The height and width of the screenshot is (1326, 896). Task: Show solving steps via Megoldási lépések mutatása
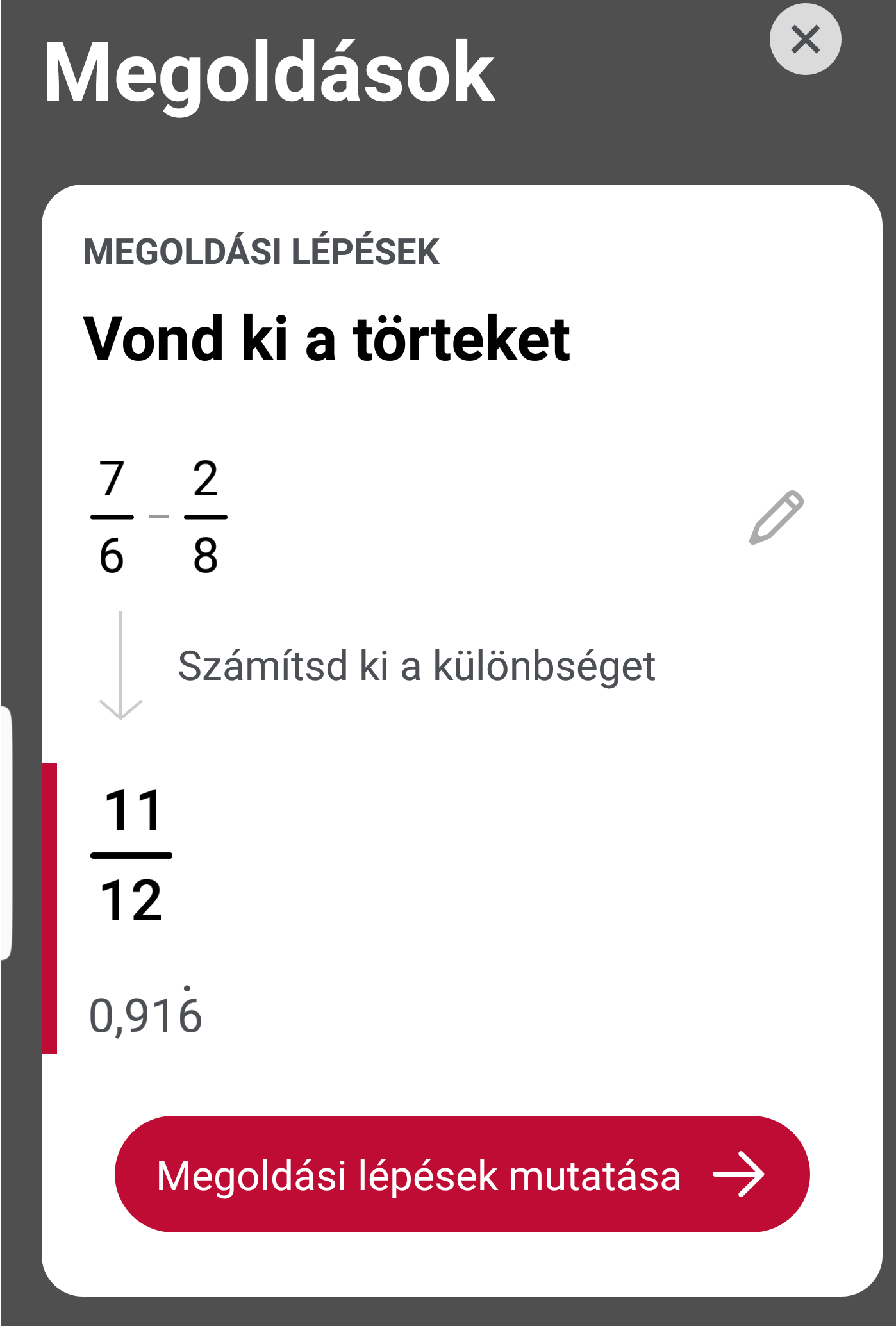click(x=461, y=1174)
